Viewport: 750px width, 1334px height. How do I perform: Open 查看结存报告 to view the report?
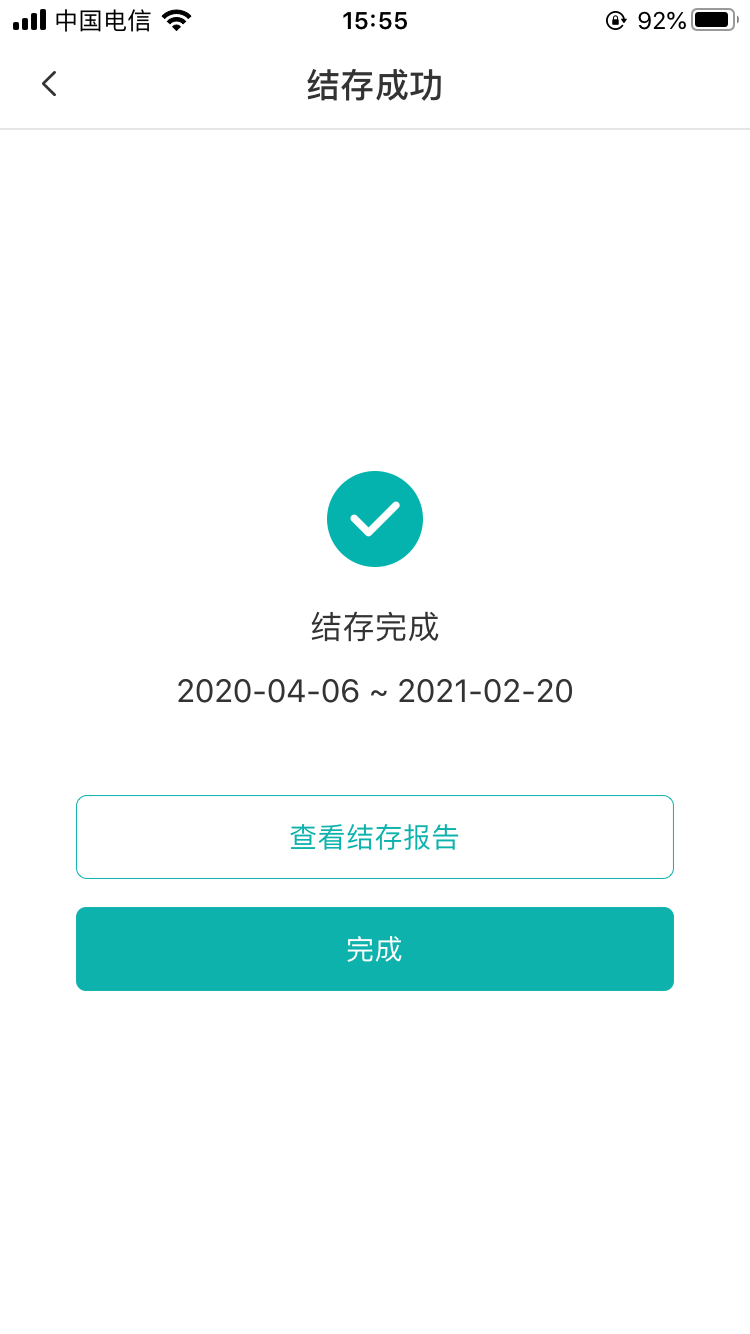coord(375,837)
